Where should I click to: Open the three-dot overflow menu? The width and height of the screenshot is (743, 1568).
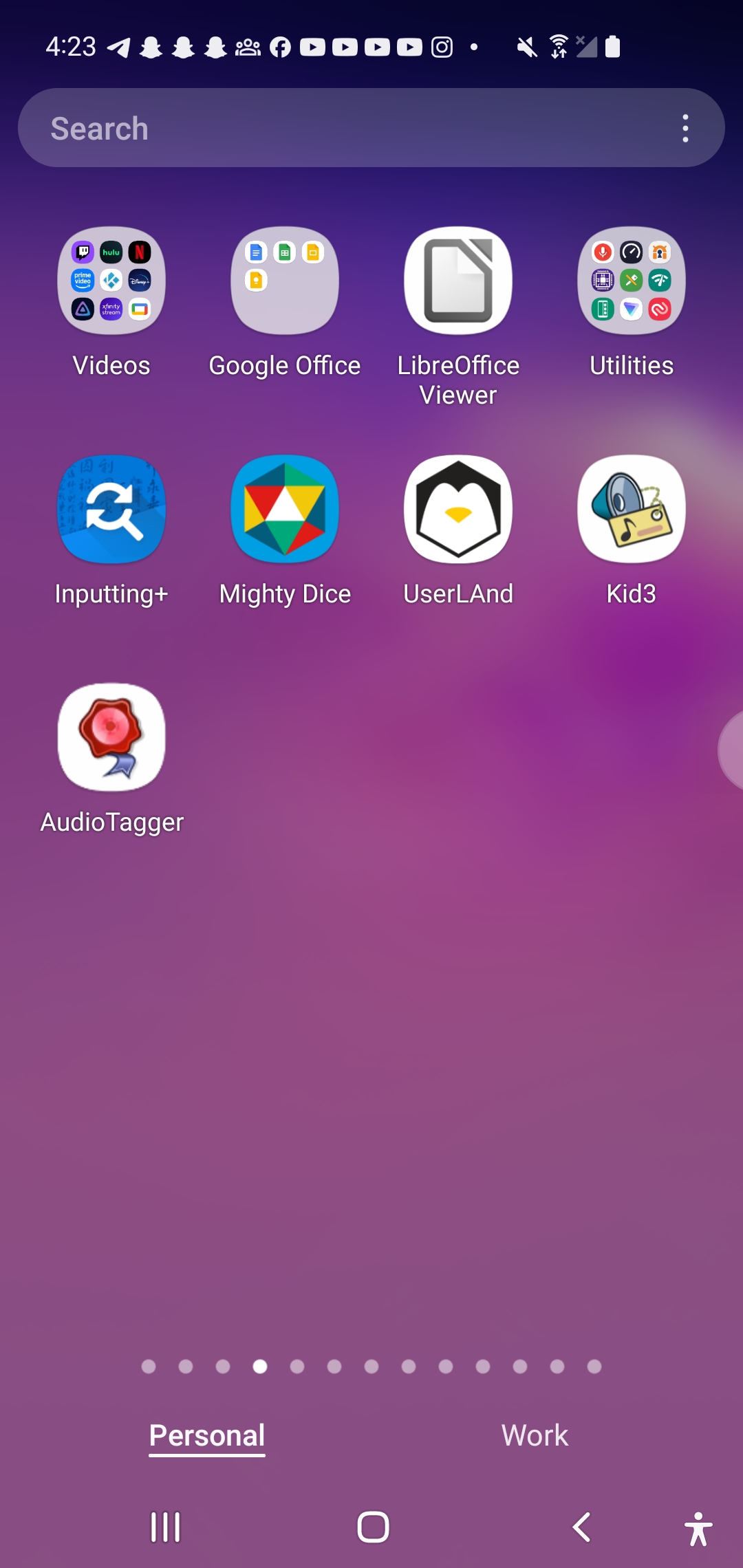click(685, 129)
